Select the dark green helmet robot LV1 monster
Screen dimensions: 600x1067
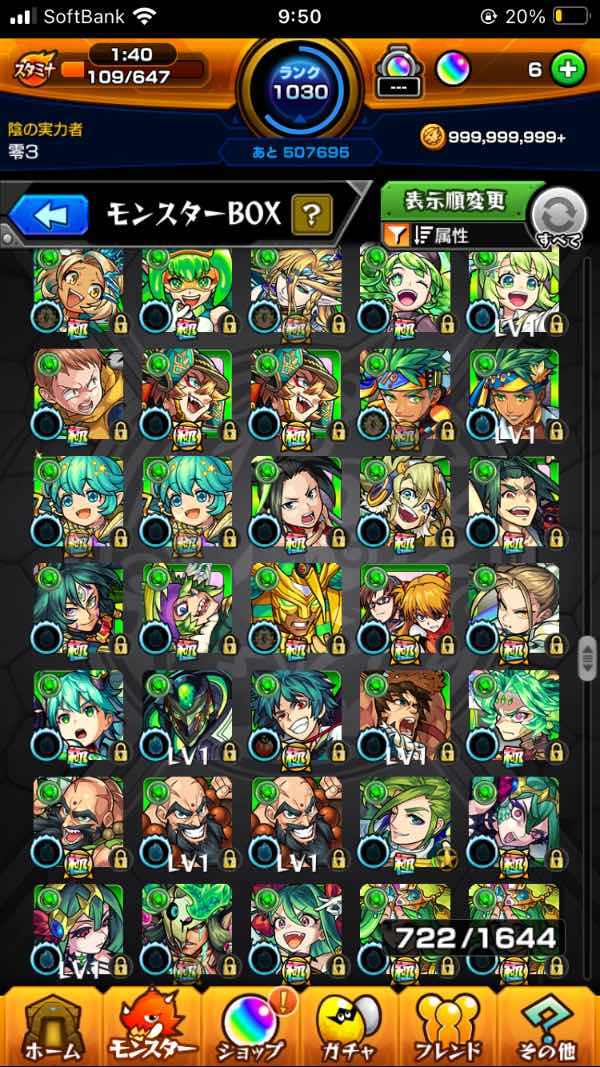[187, 714]
